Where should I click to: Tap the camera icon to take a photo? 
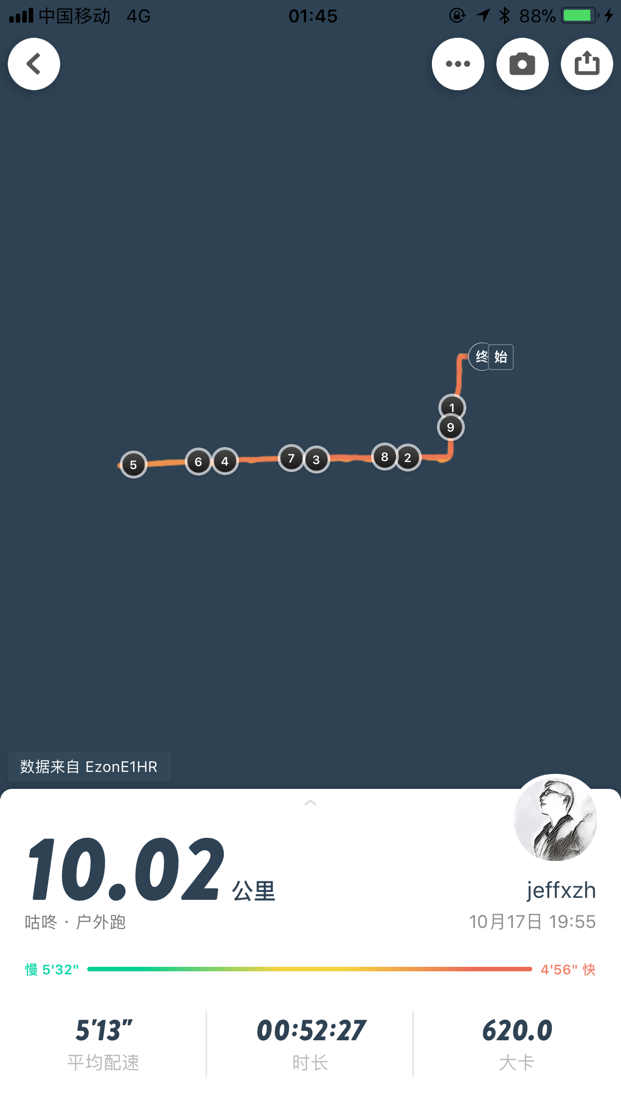(522, 64)
